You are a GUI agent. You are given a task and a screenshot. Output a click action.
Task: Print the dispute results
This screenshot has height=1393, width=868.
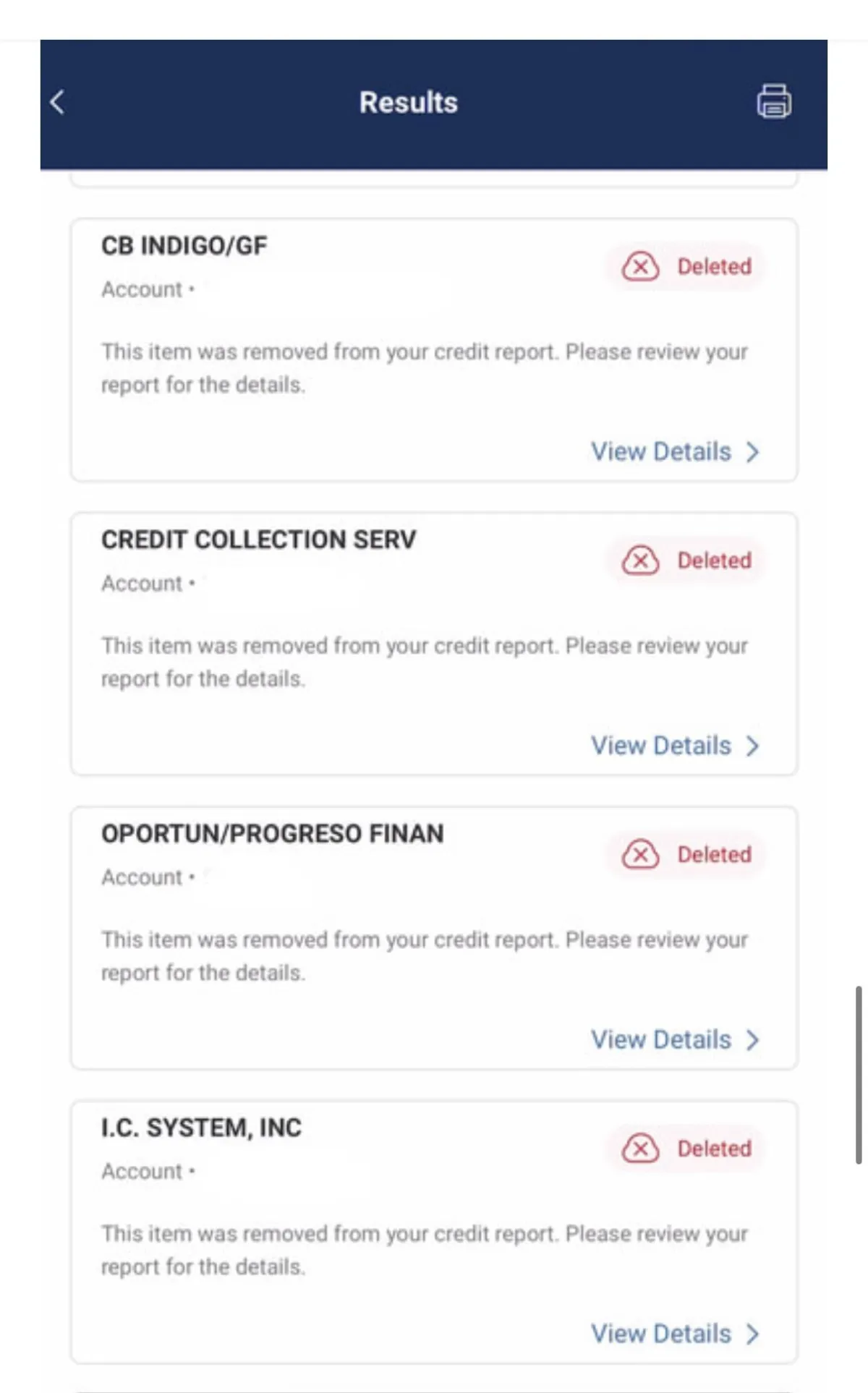pyautogui.click(x=773, y=101)
